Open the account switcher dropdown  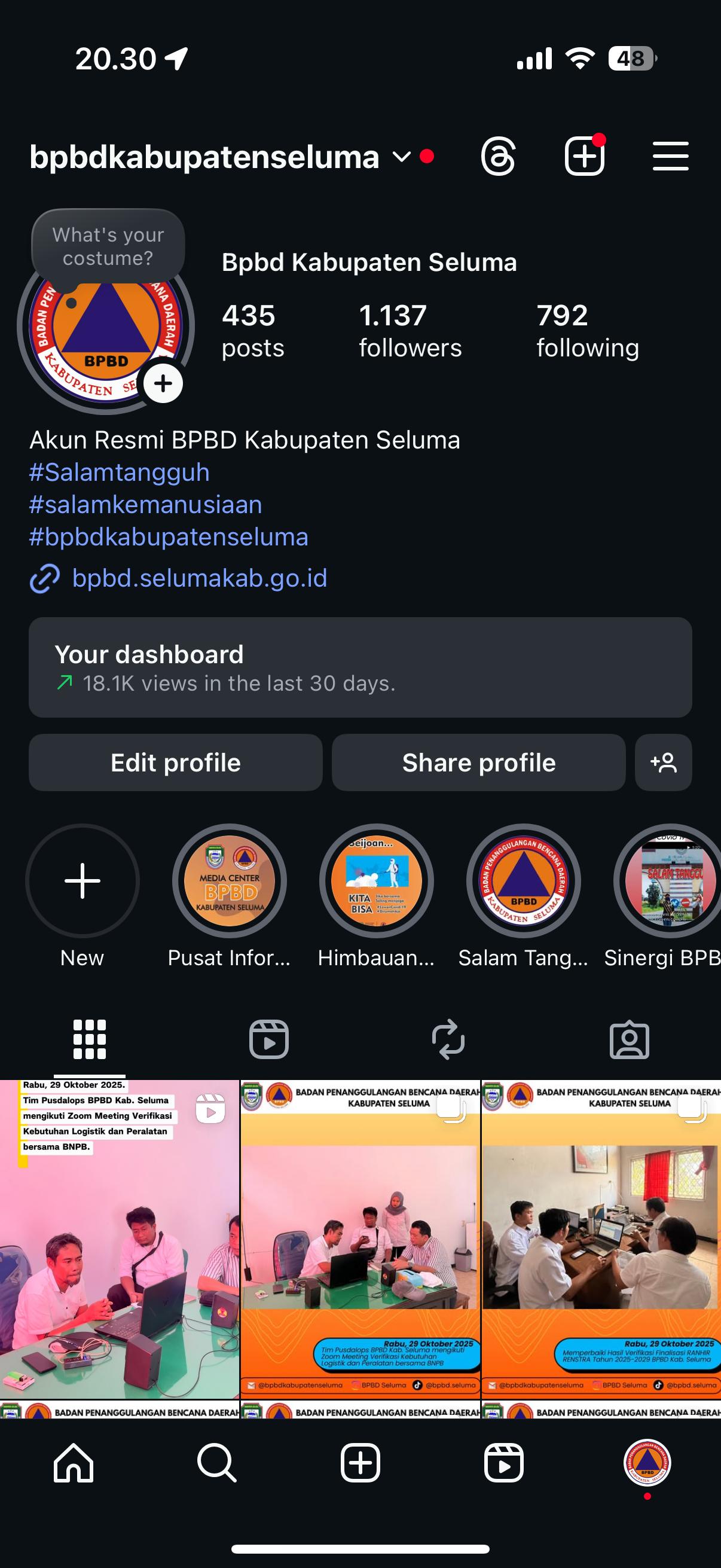coord(401,157)
